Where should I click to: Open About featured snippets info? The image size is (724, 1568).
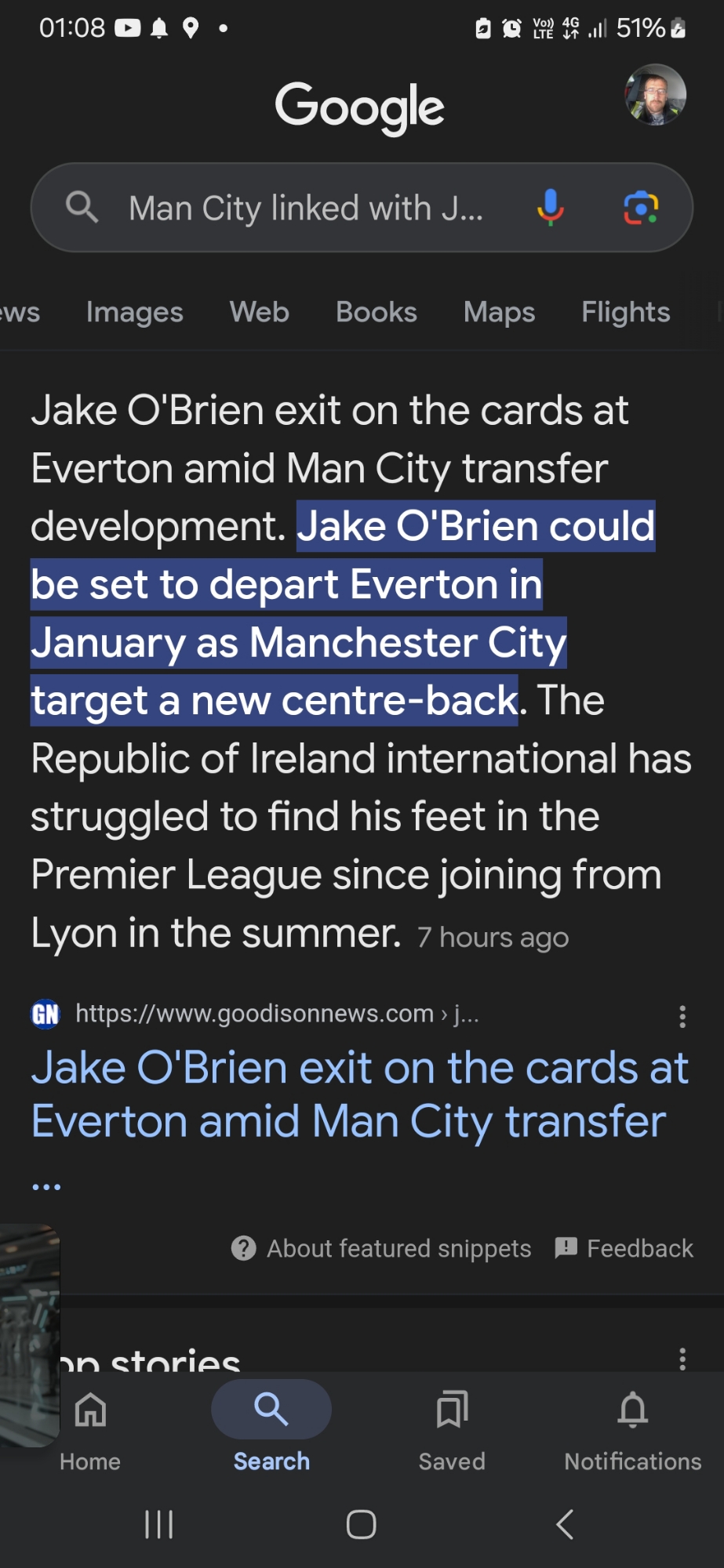coord(381,1248)
